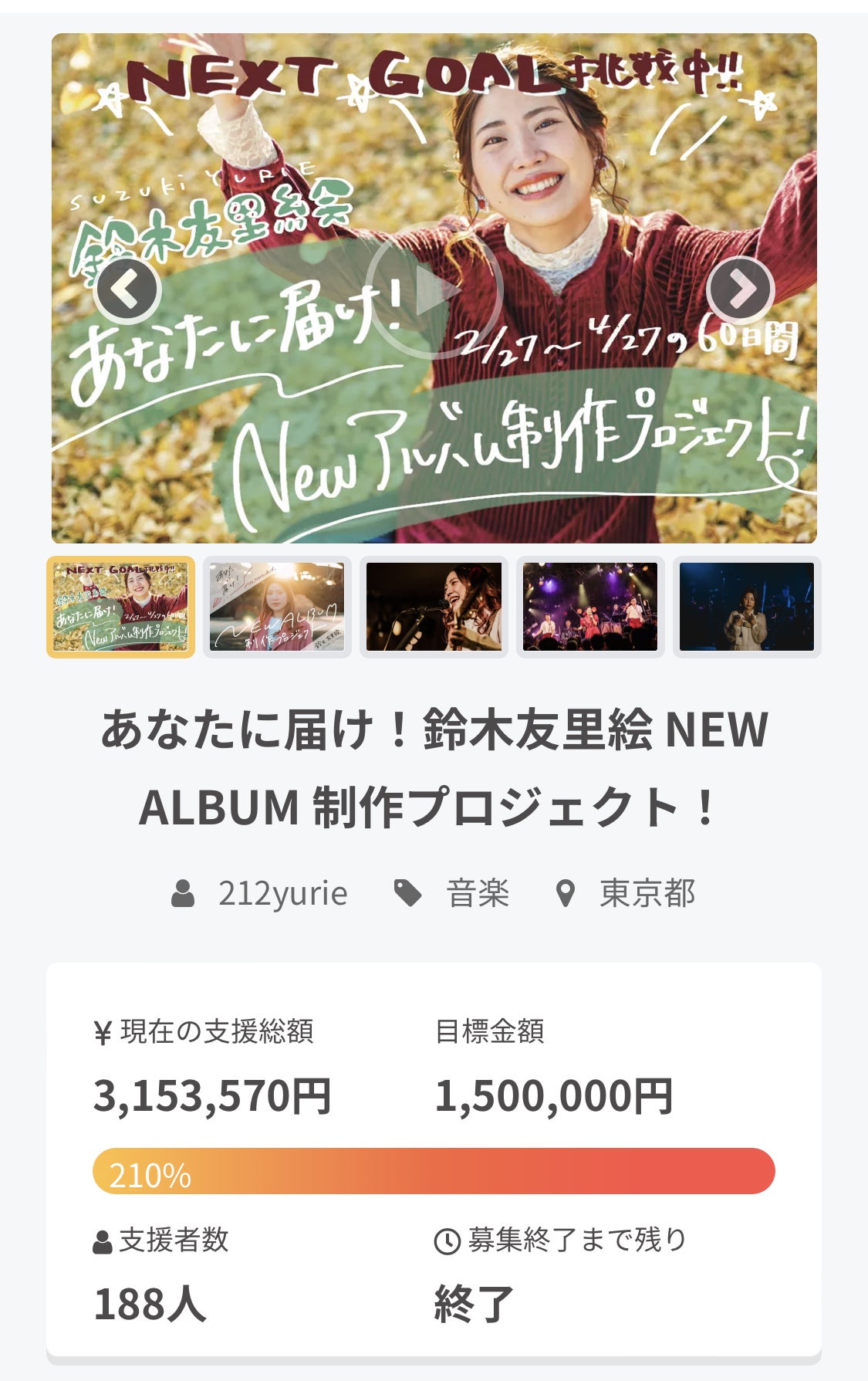Select the NEXT GOAL banner thumbnail
The width and height of the screenshot is (868, 1381).
click(x=121, y=607)
